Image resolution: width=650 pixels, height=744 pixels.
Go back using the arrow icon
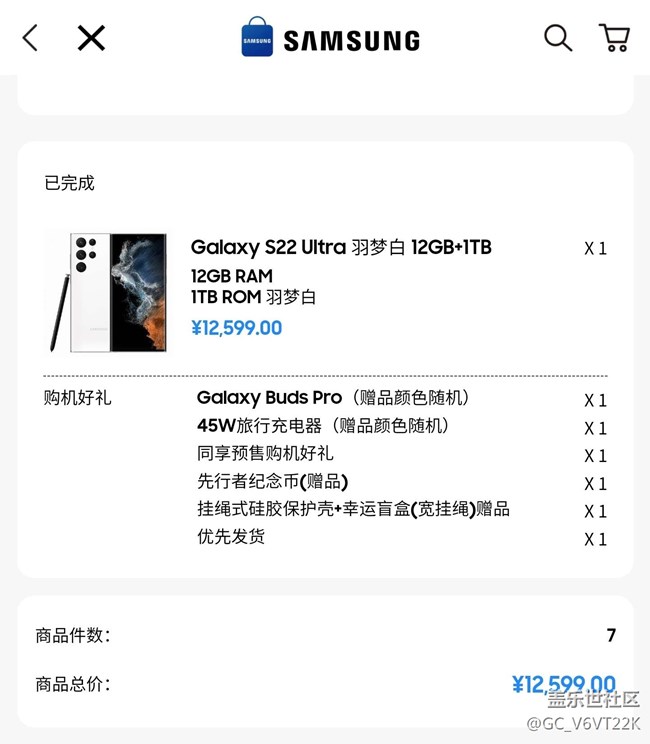30,38
